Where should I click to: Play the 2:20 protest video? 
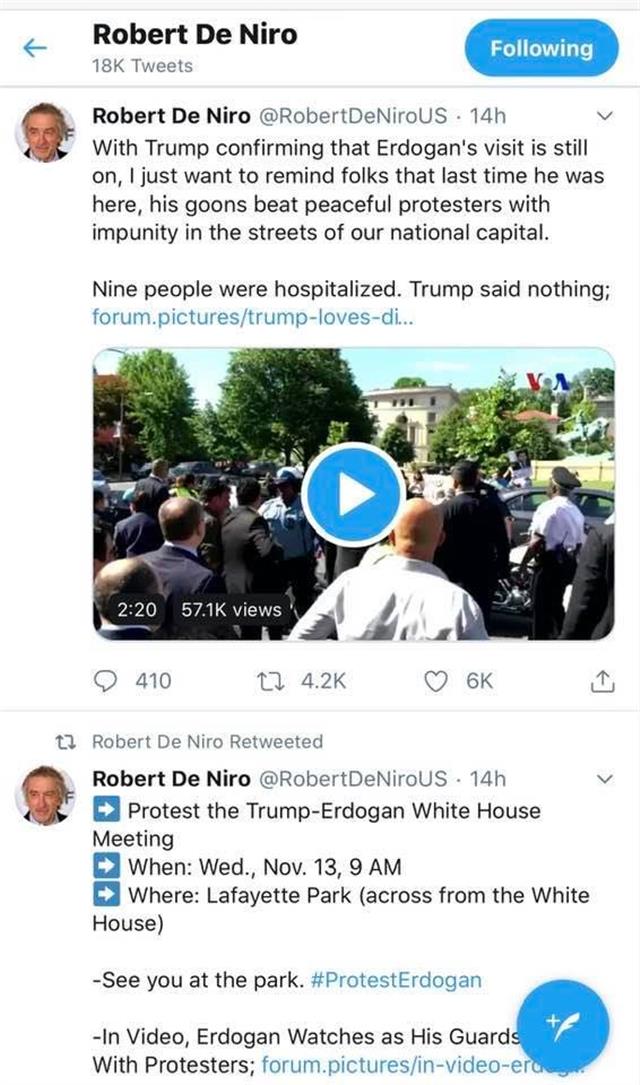tap(353, 494)
